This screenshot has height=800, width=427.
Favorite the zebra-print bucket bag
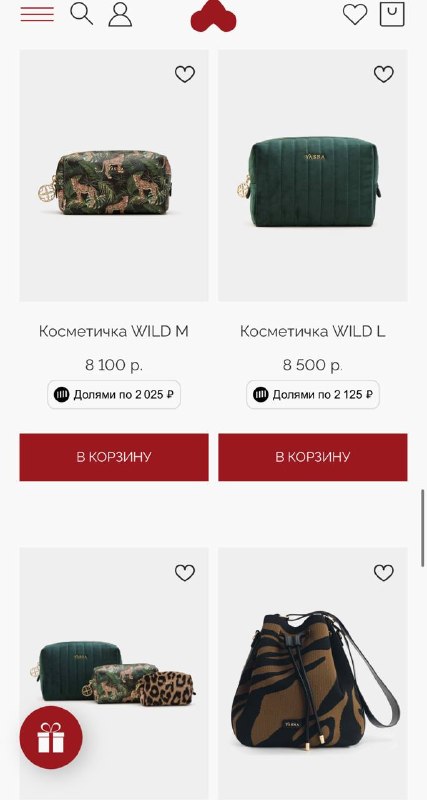(x=384, y=573)
